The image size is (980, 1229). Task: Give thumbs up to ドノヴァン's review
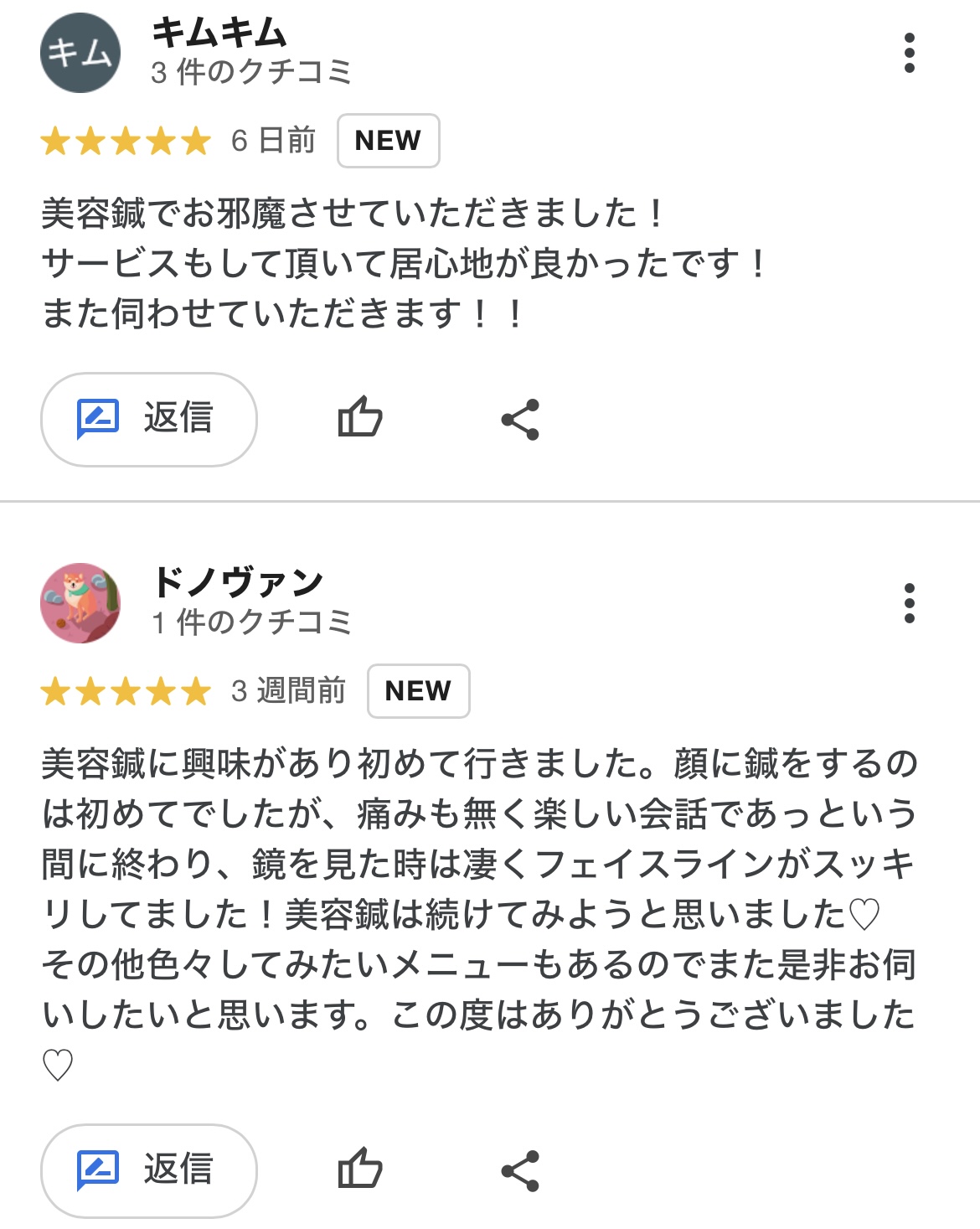click(x=360, y=1168)
